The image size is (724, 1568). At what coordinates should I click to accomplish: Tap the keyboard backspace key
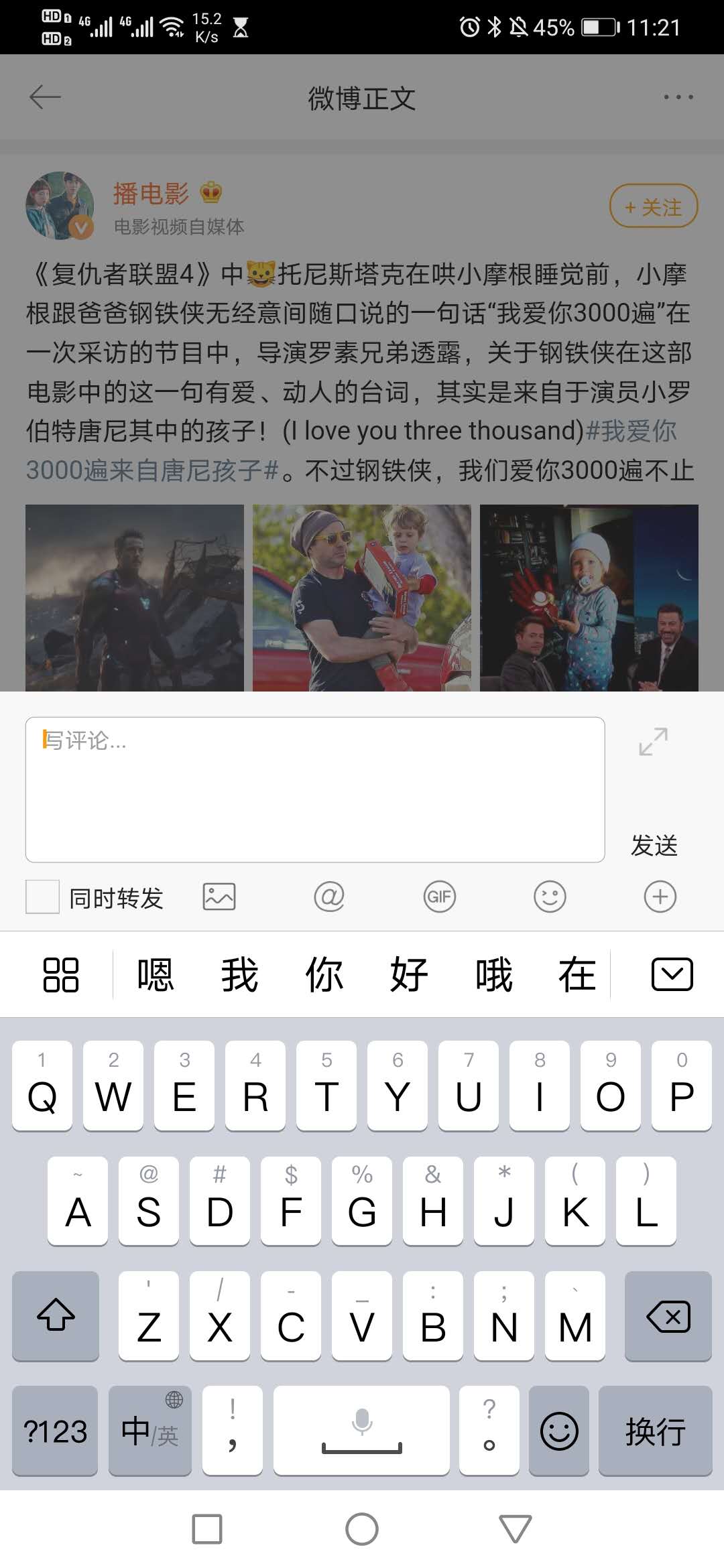pyautogui.click(x=668, y=1316)
